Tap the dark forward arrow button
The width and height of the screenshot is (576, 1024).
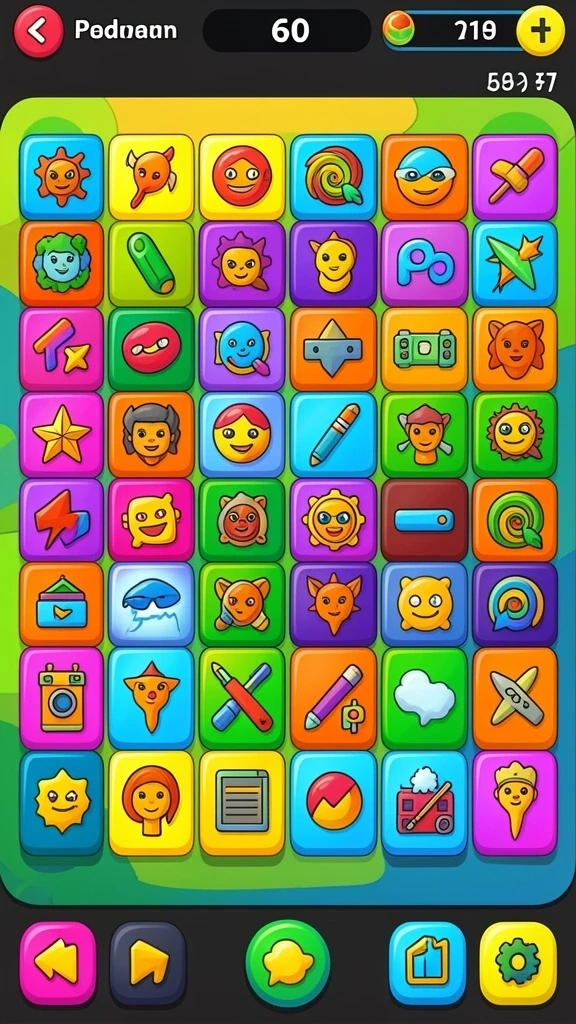(148, 963)
